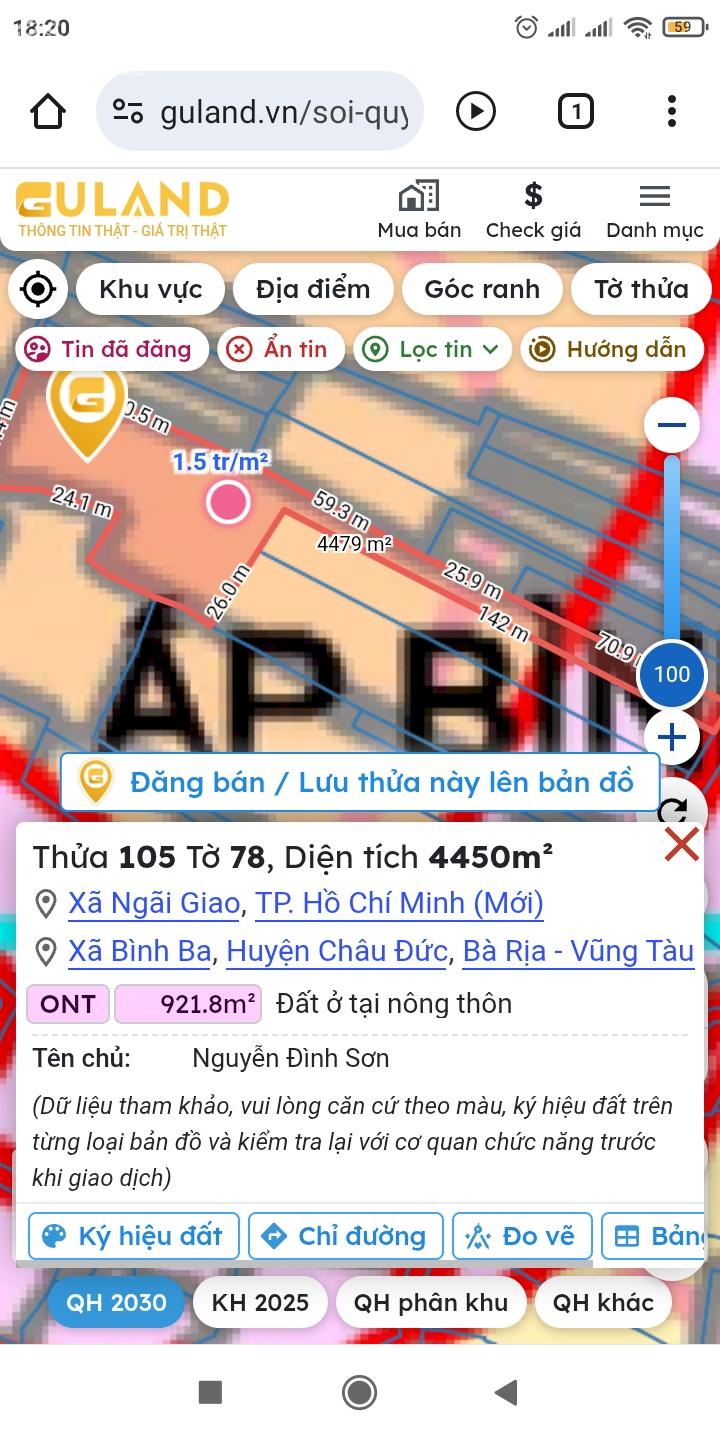Zoom in with the plus button
The image size is (720, 1440).
(x=672, y=738)
